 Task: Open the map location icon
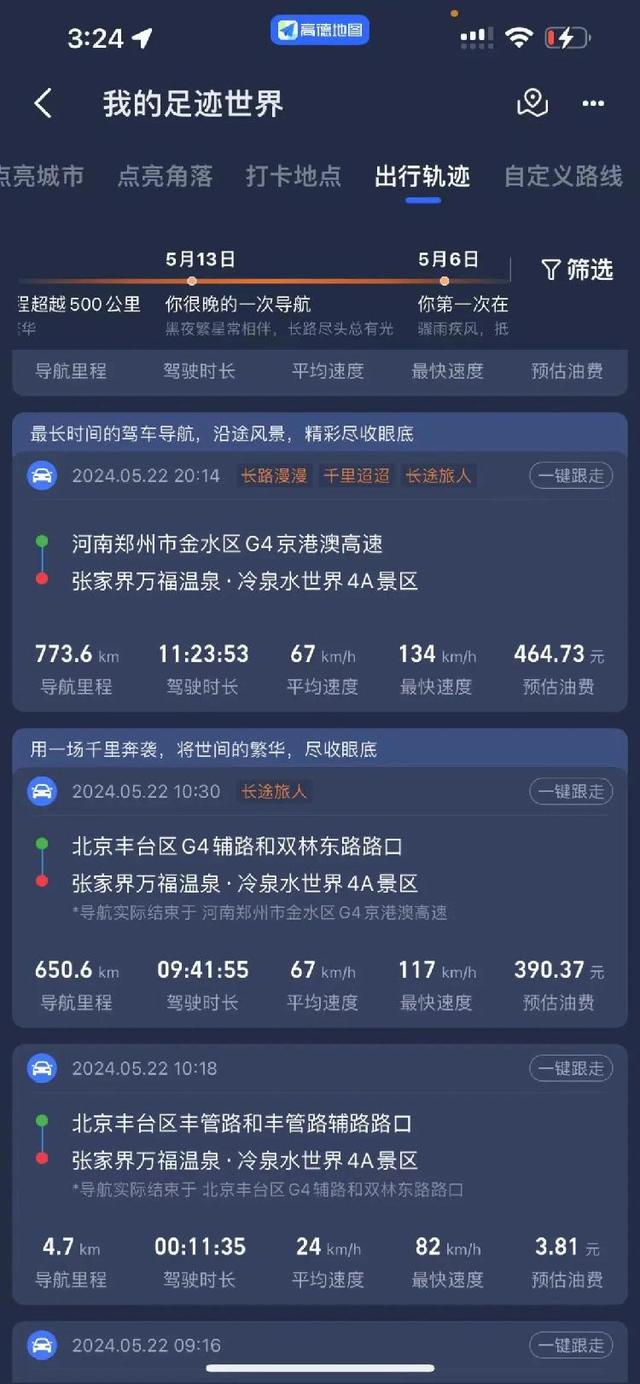coord(532,103)
